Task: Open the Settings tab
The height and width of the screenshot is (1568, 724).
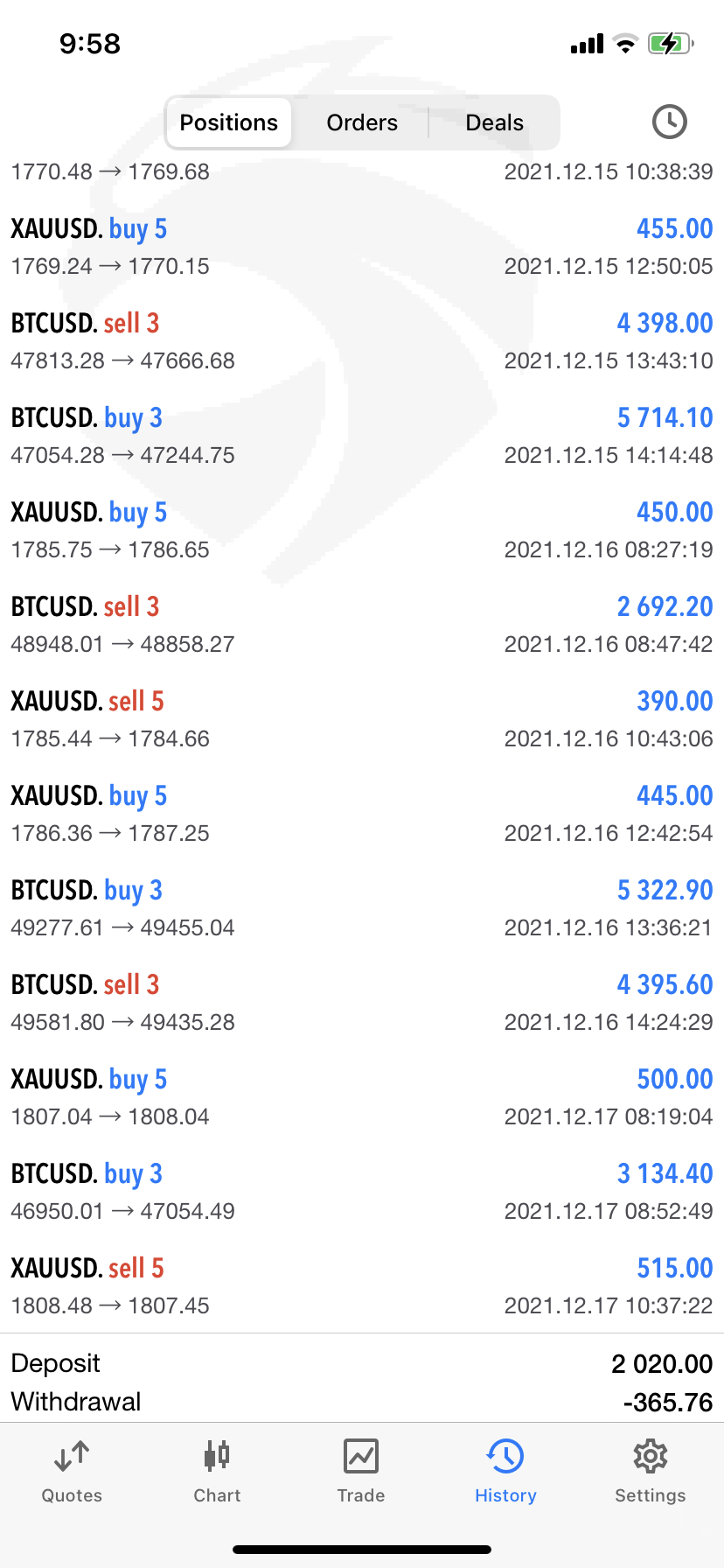Action: [650, 1472]
